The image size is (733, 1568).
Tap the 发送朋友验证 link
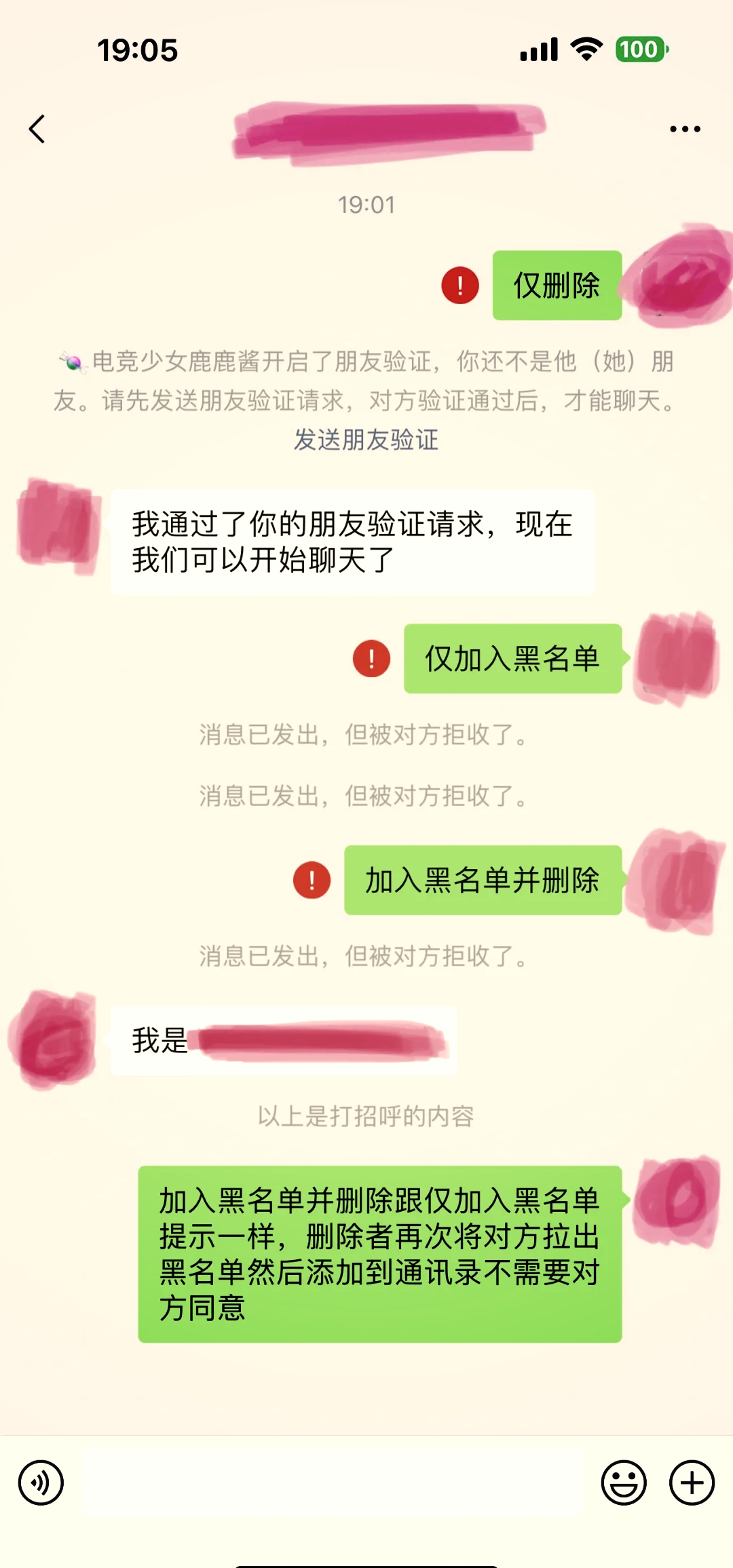tap(366, 440)
